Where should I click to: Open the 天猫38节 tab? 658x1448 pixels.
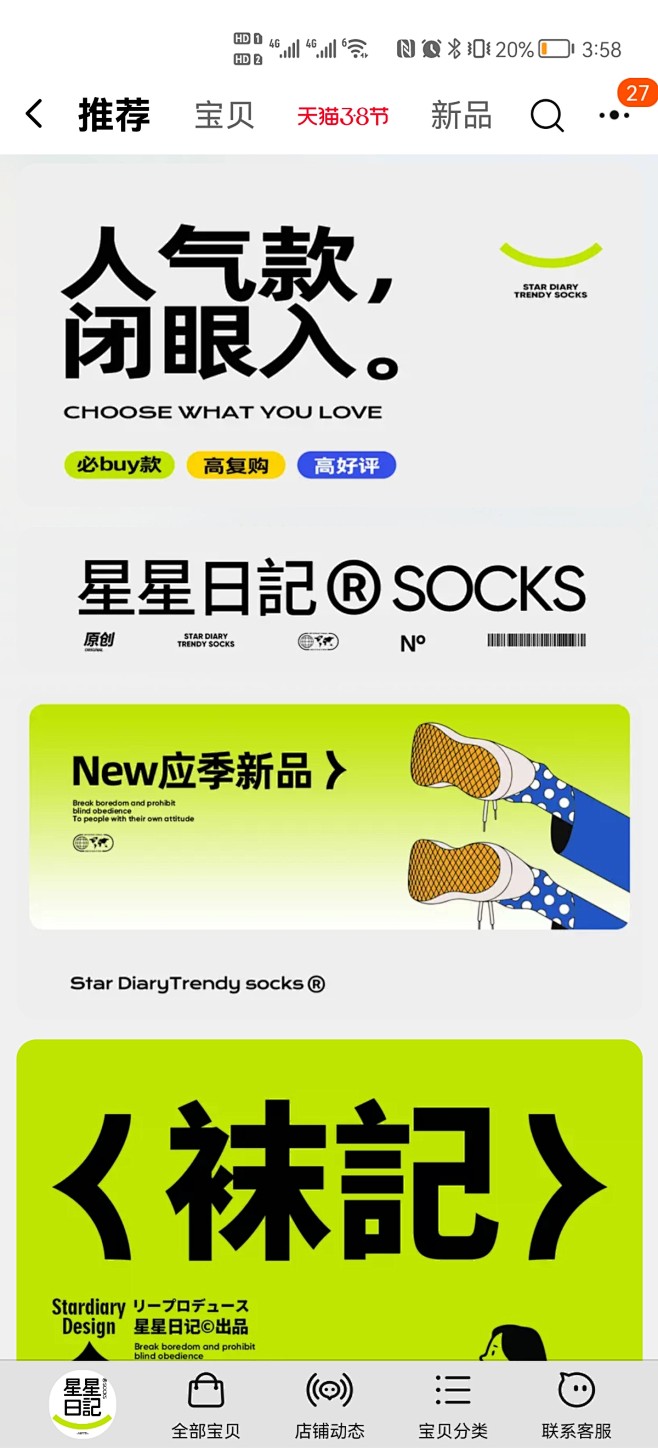click(x=342, y=116)
